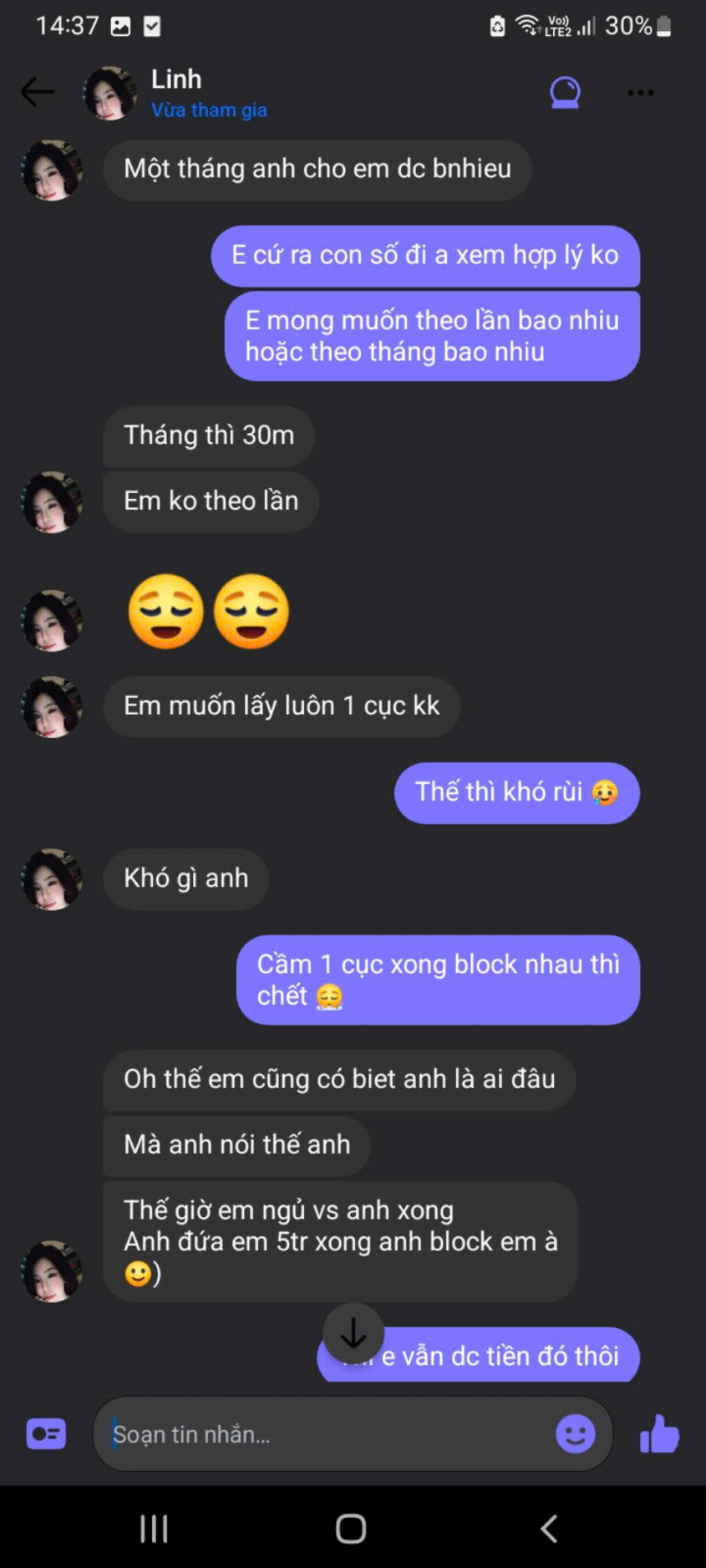706x1568 pixels.
Task: Open the camera shortcut beside the message box
Action: [x=45, y=1432]
